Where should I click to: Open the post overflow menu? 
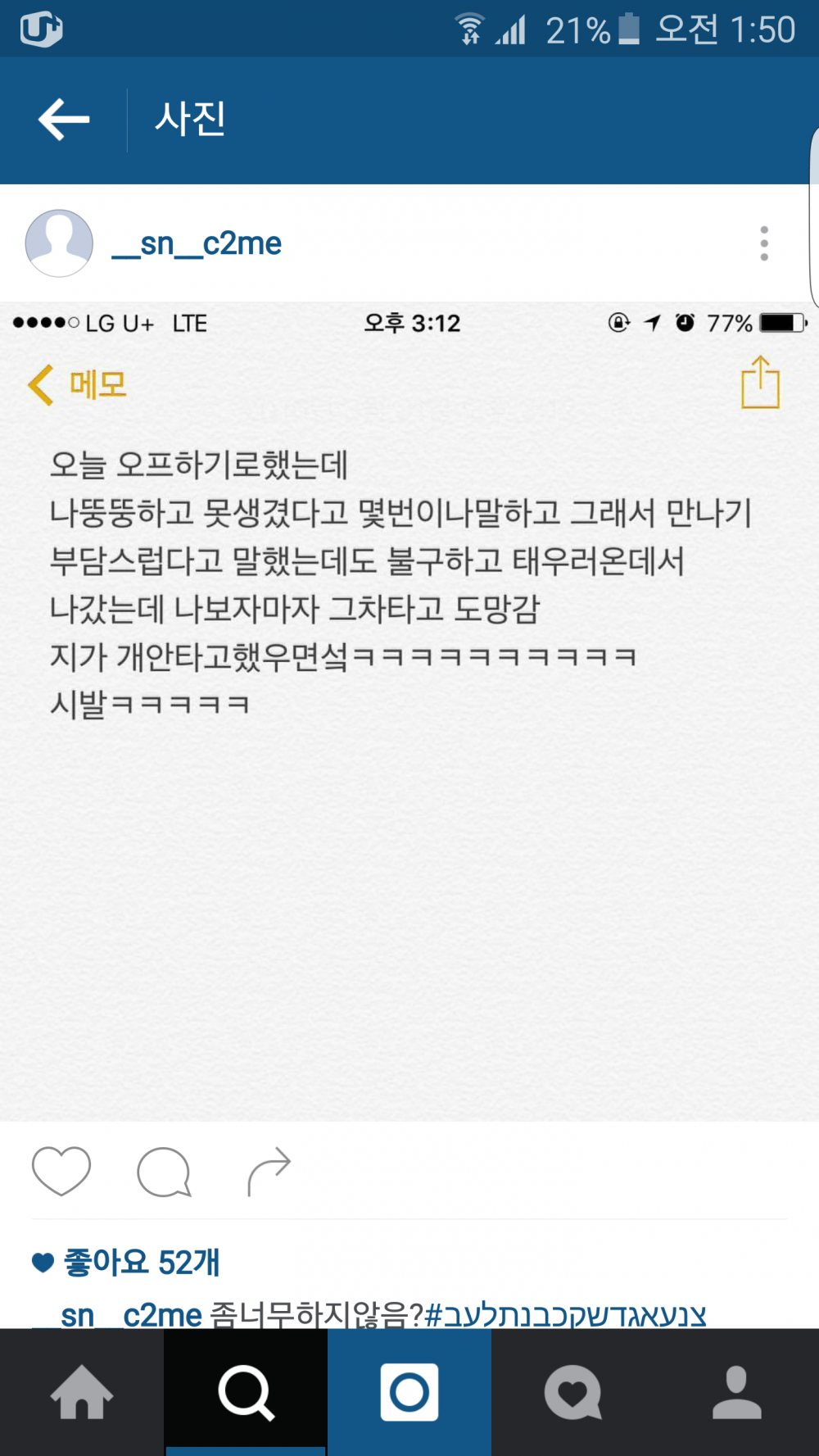pos(763,243)
